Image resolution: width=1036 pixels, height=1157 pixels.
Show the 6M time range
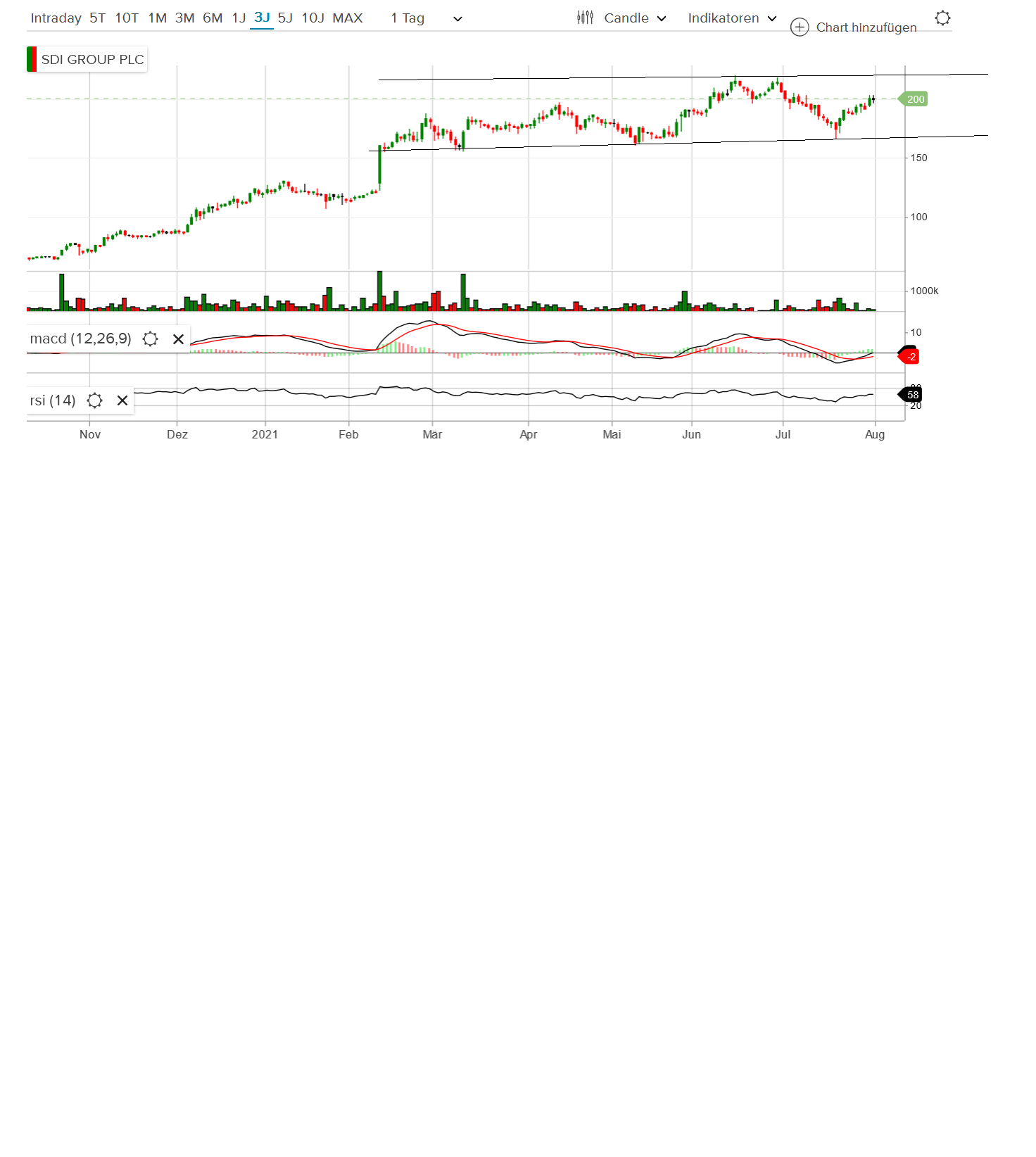213,18
